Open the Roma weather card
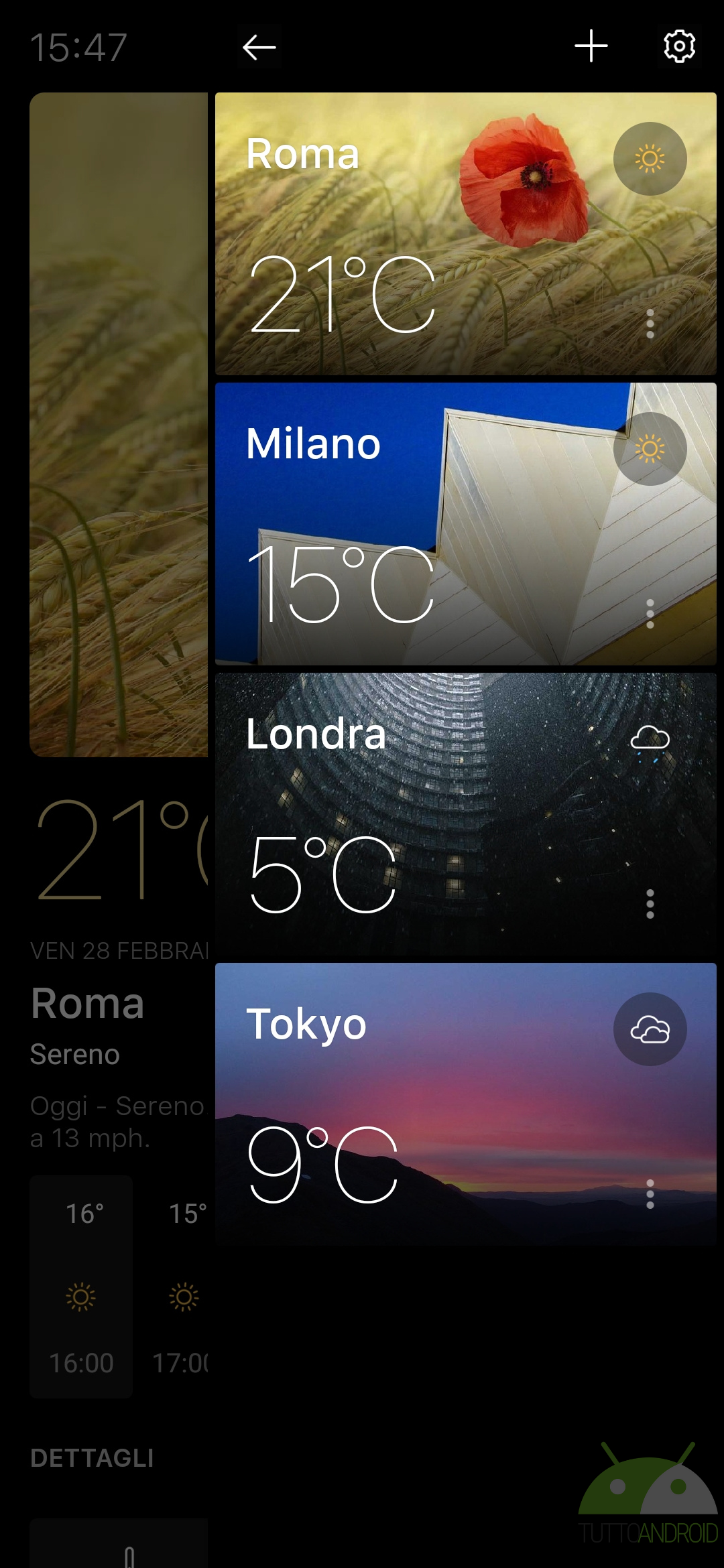Viewport: 724px width, 1568px height. tap(466, 234)
